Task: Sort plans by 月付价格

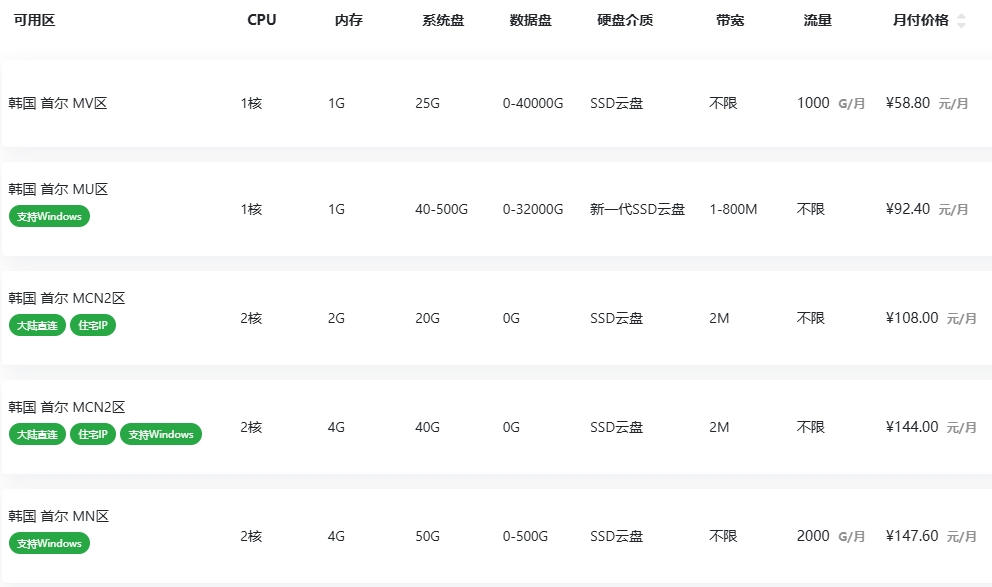Action: [x=961, y=20]
